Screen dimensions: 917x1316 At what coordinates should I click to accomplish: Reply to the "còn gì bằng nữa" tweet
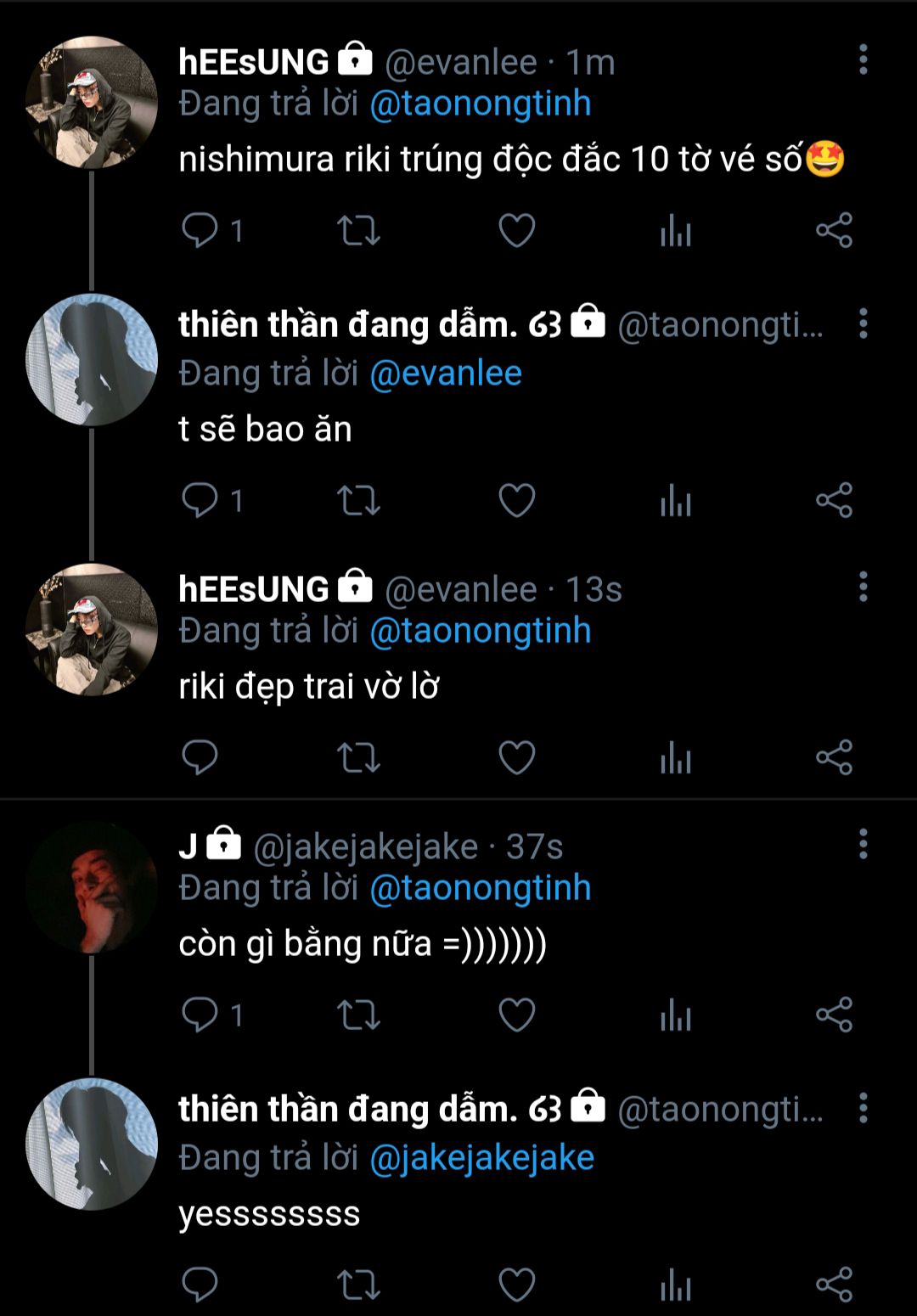[x=200, y=1015]
